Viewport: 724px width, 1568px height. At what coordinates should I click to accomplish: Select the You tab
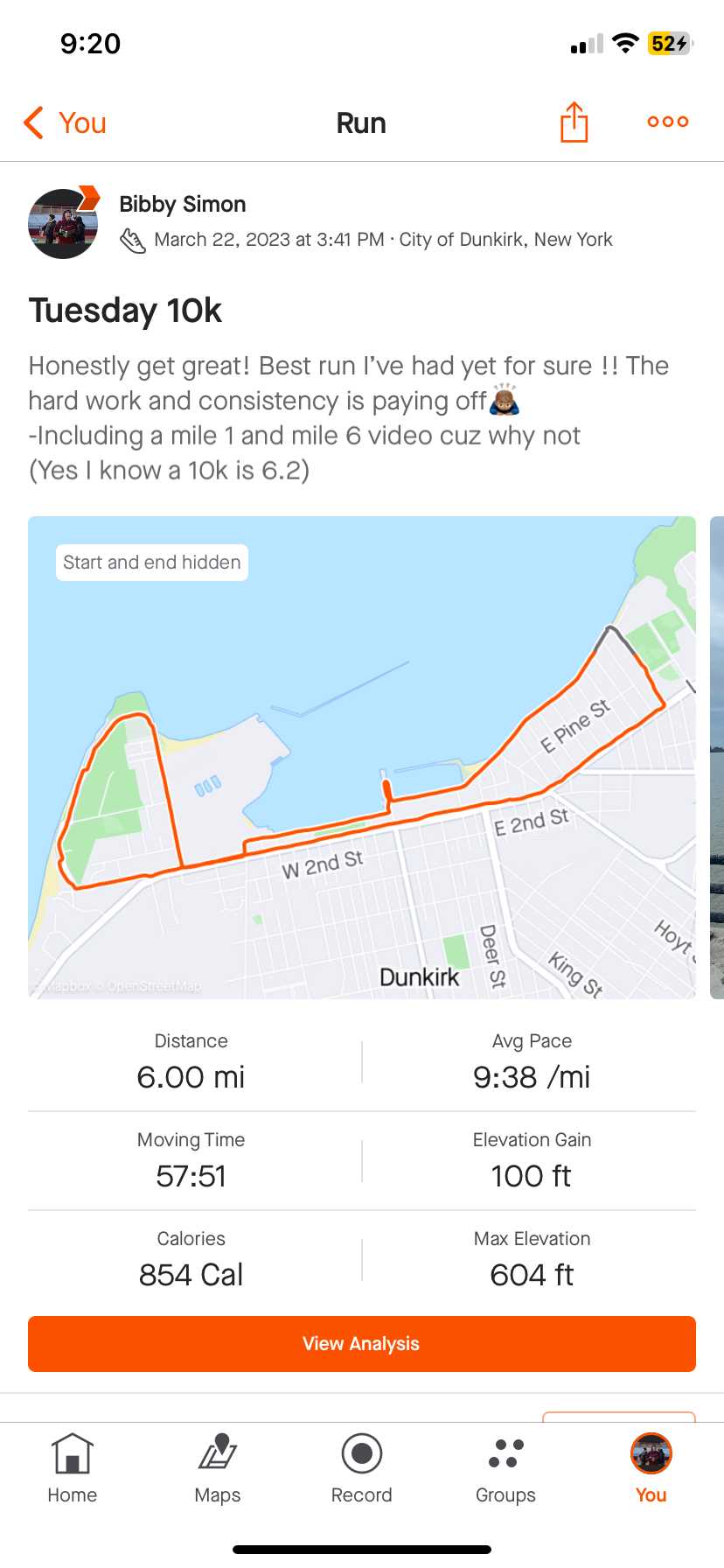pos(651,1468)
